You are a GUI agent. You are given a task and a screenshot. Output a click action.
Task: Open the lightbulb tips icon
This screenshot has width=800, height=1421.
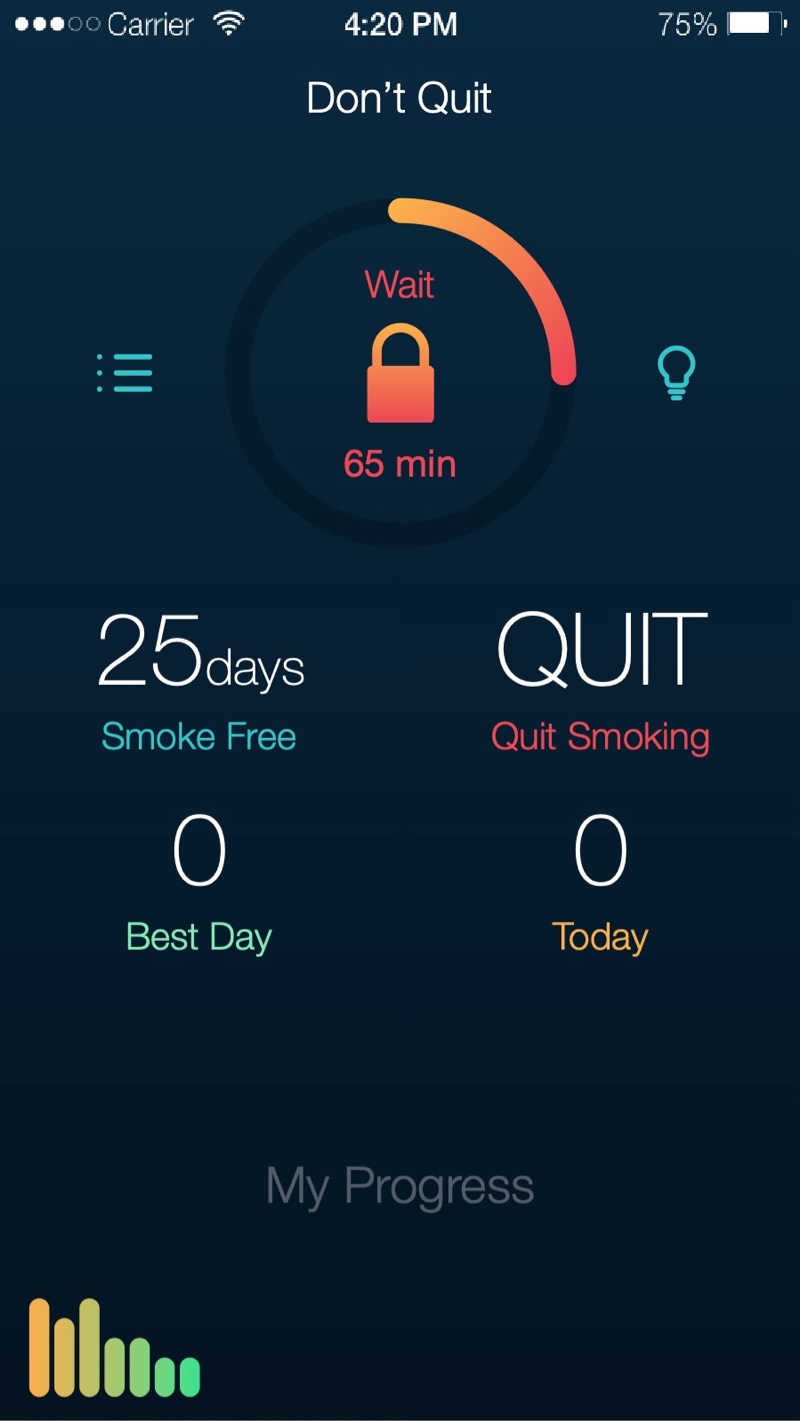click(x=676, y=373)
